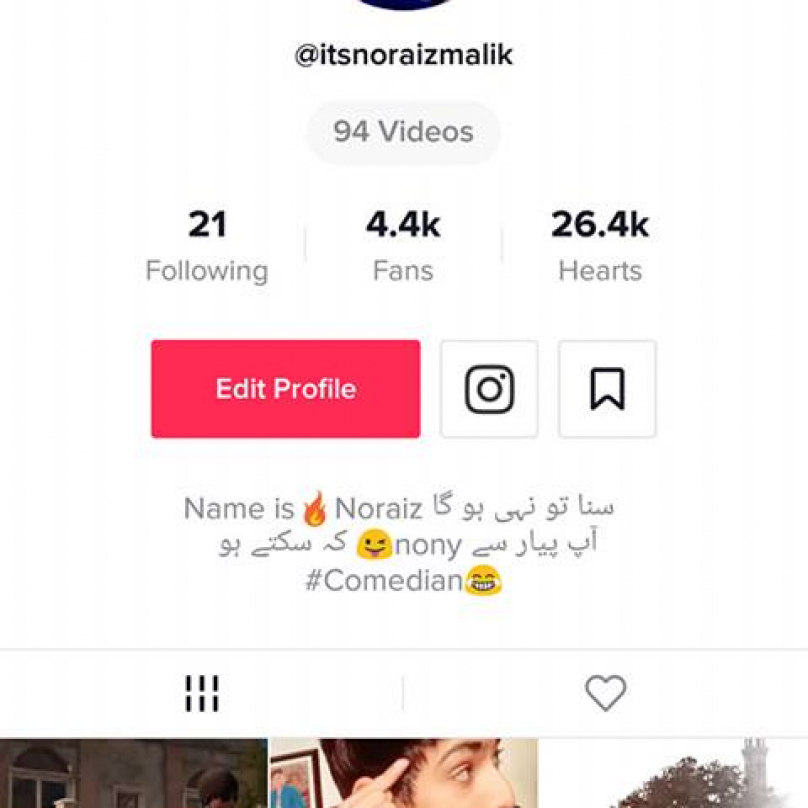View the 4.4k Fans list

[403, 246]
